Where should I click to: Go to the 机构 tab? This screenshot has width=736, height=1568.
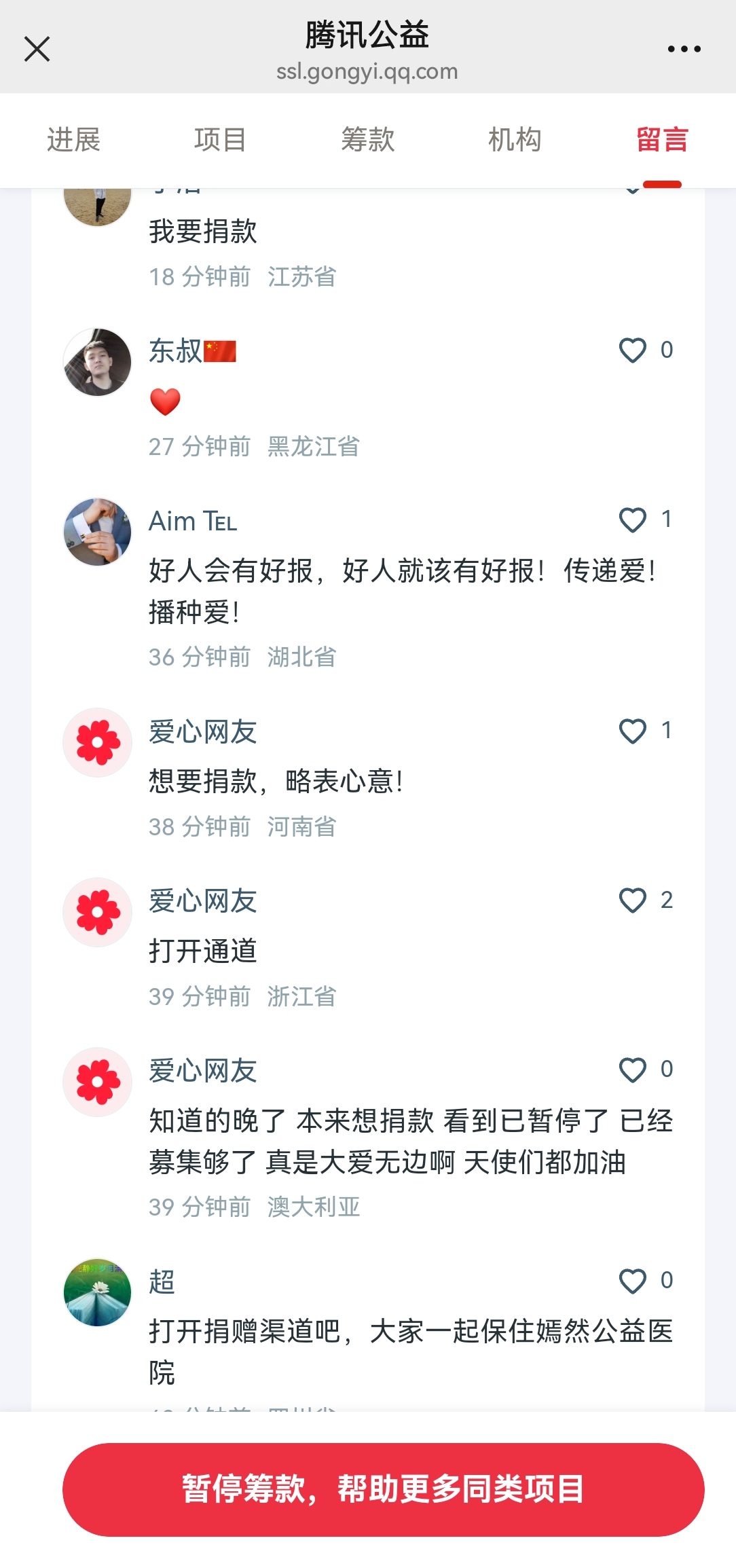515,140
